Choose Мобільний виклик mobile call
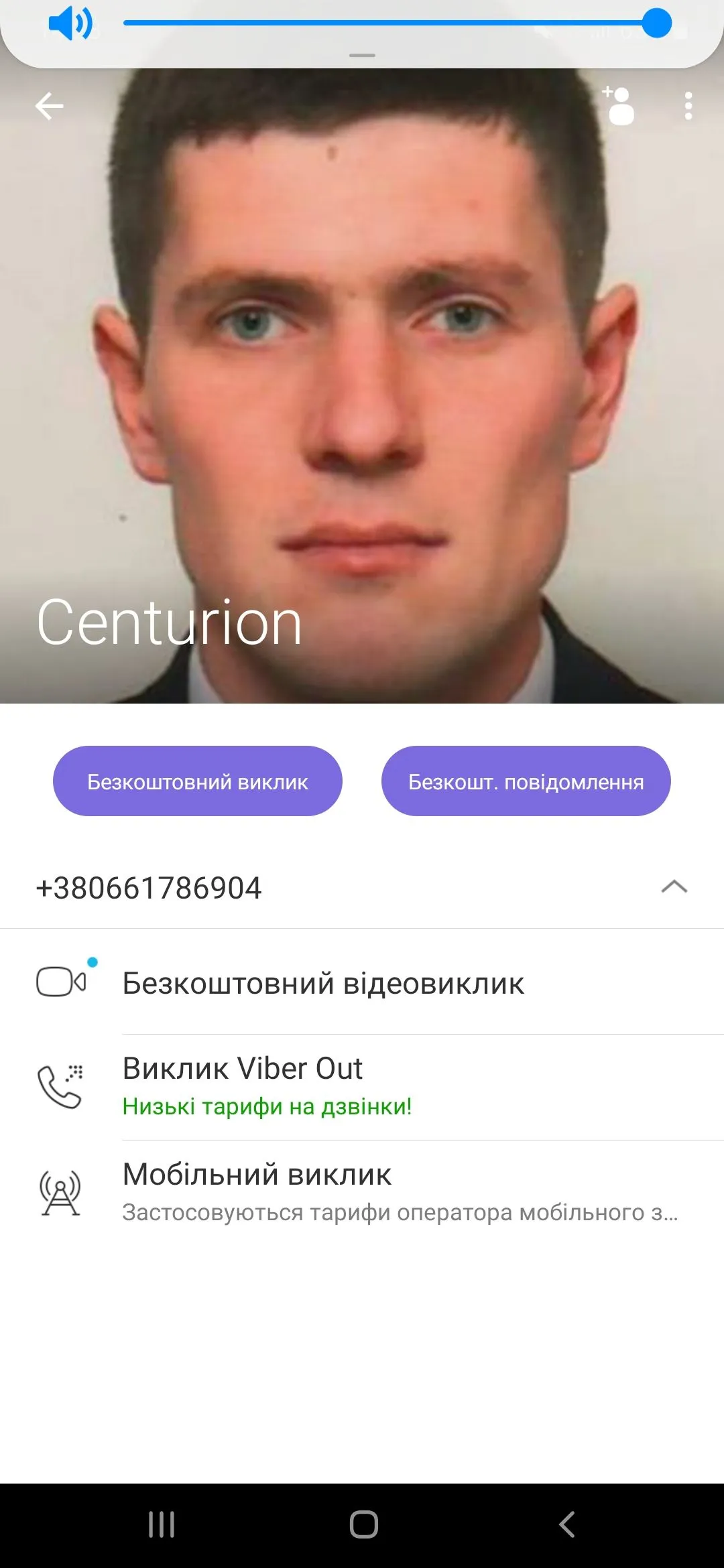This screenshot has height=1568, width=724. point(257,1191)
